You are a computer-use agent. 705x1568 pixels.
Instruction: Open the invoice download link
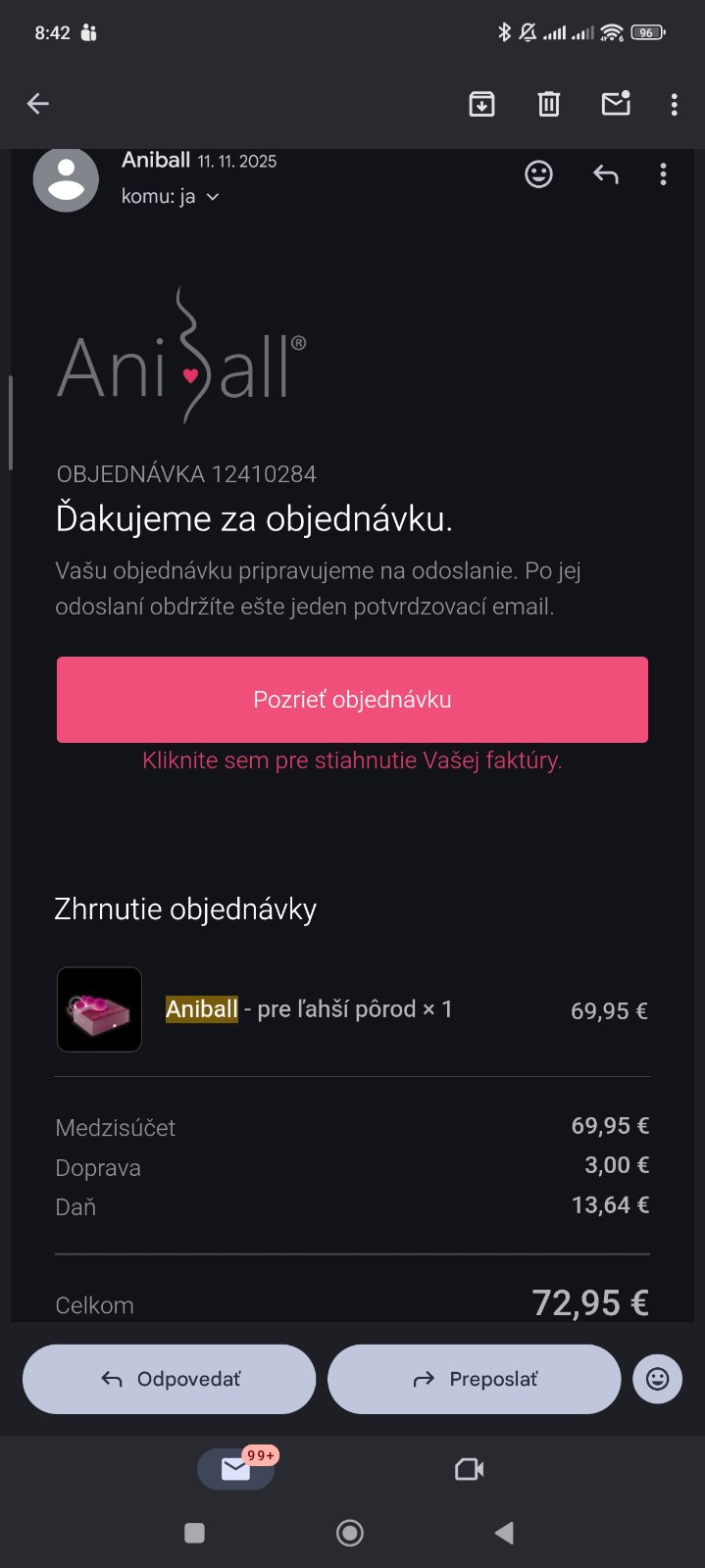coord(352,760)
